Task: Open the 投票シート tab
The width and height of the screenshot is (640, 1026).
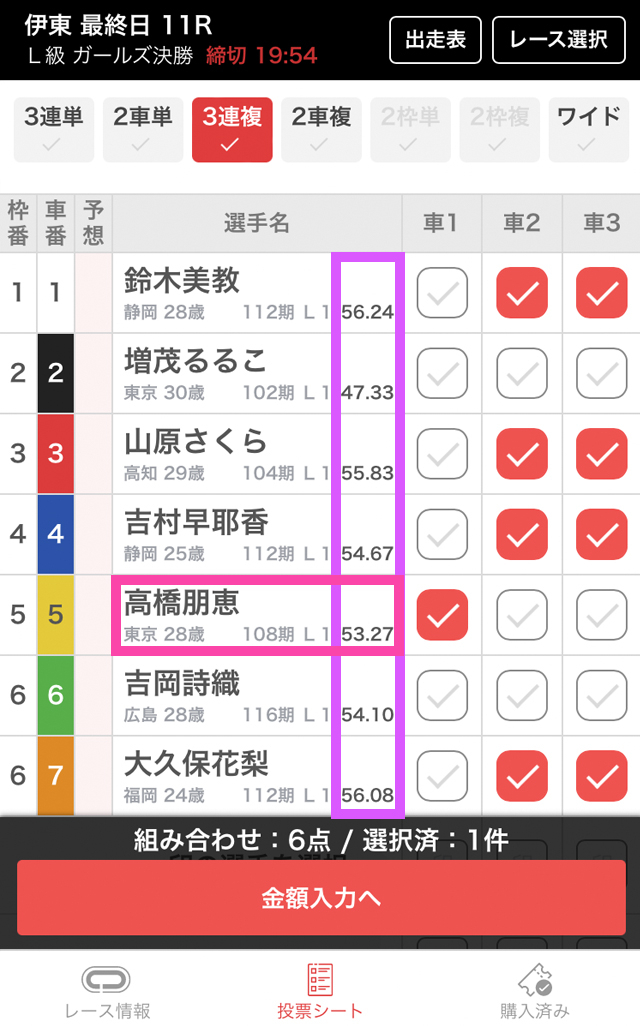Action: pos(320,991)
